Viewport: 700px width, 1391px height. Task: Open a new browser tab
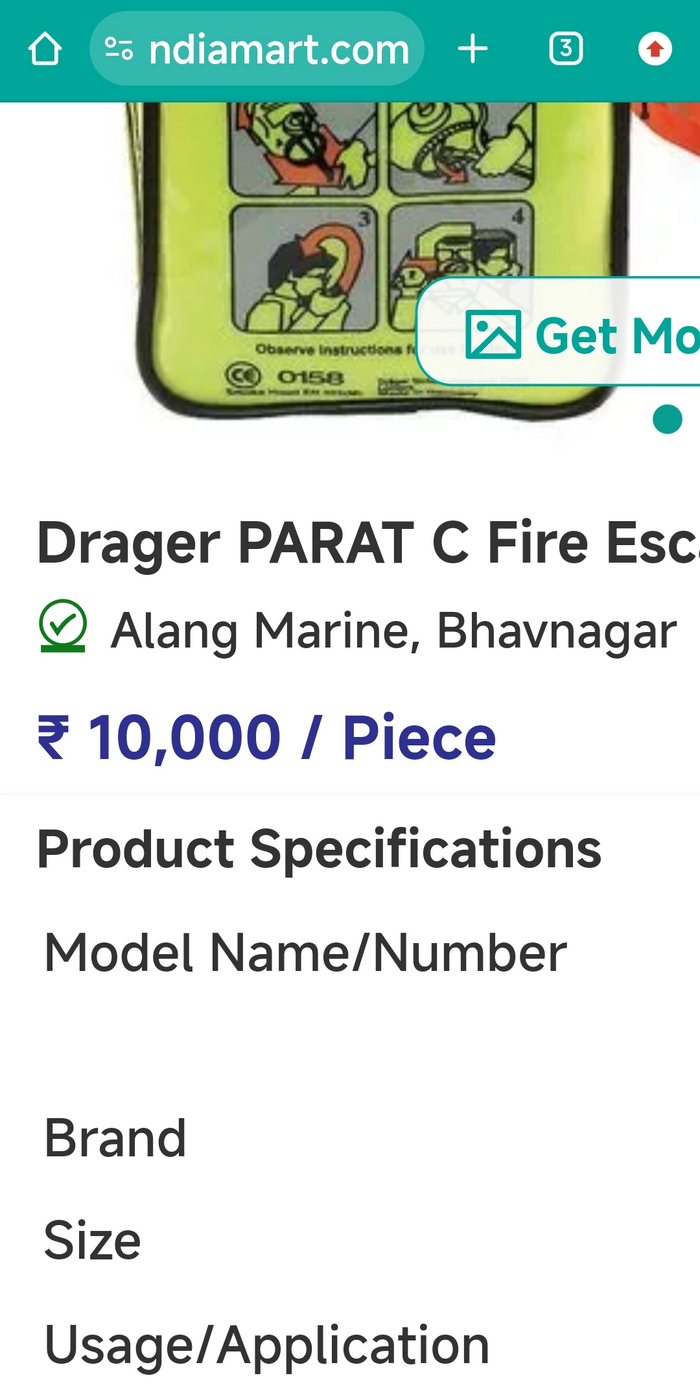[472, 48]
